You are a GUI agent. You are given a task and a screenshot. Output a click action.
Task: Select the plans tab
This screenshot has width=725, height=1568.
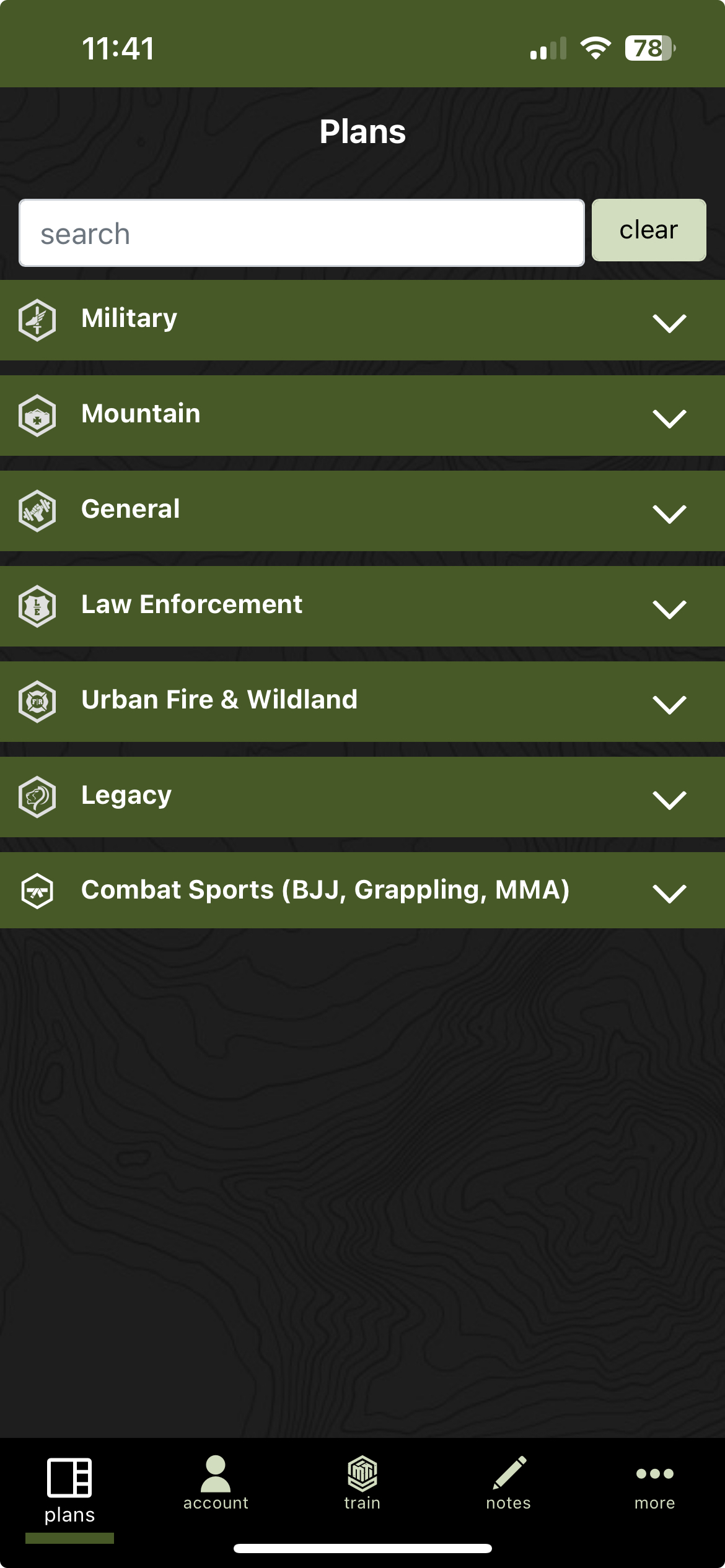coord(69,1490)
